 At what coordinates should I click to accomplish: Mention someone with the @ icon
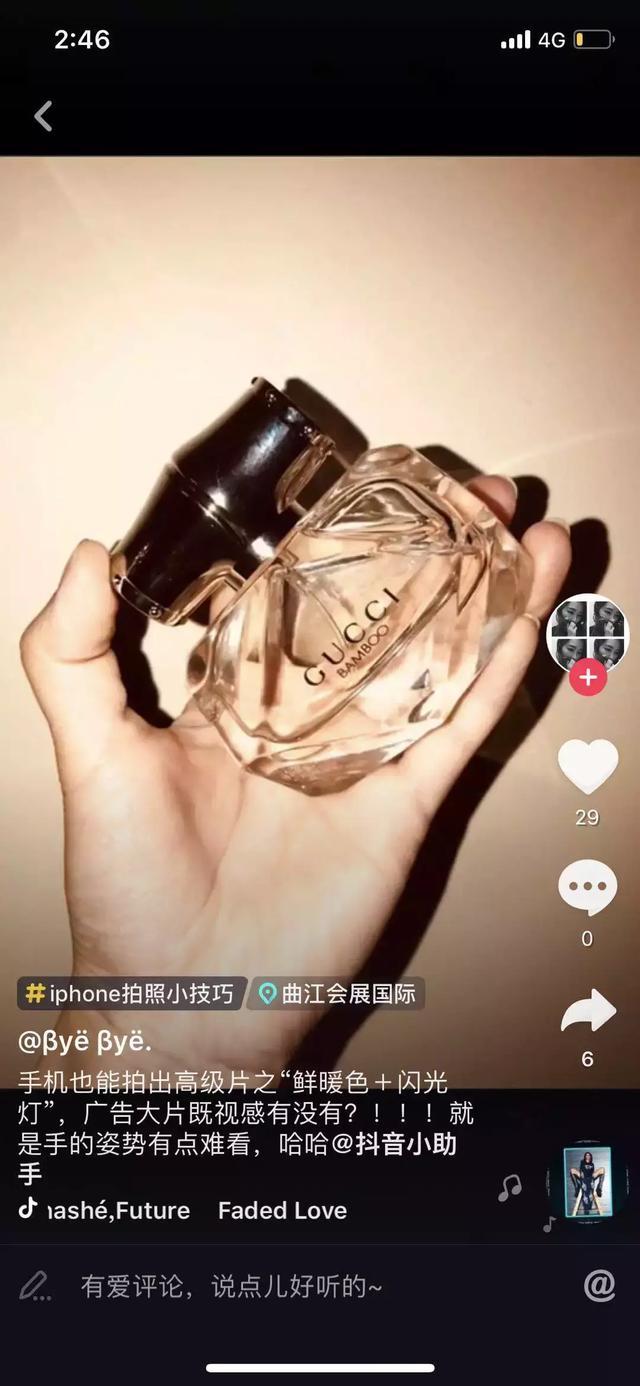coord(599,1286)
